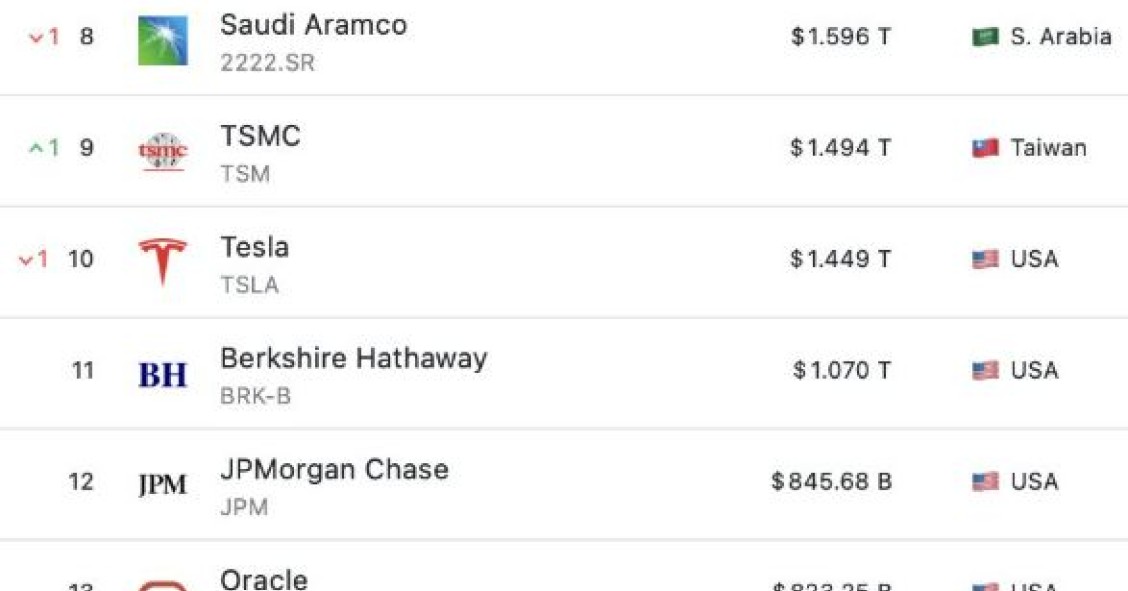Viewport: 1128px width, 591px height.
Task: View TSMC market cap details
Action: coord(840,148)
